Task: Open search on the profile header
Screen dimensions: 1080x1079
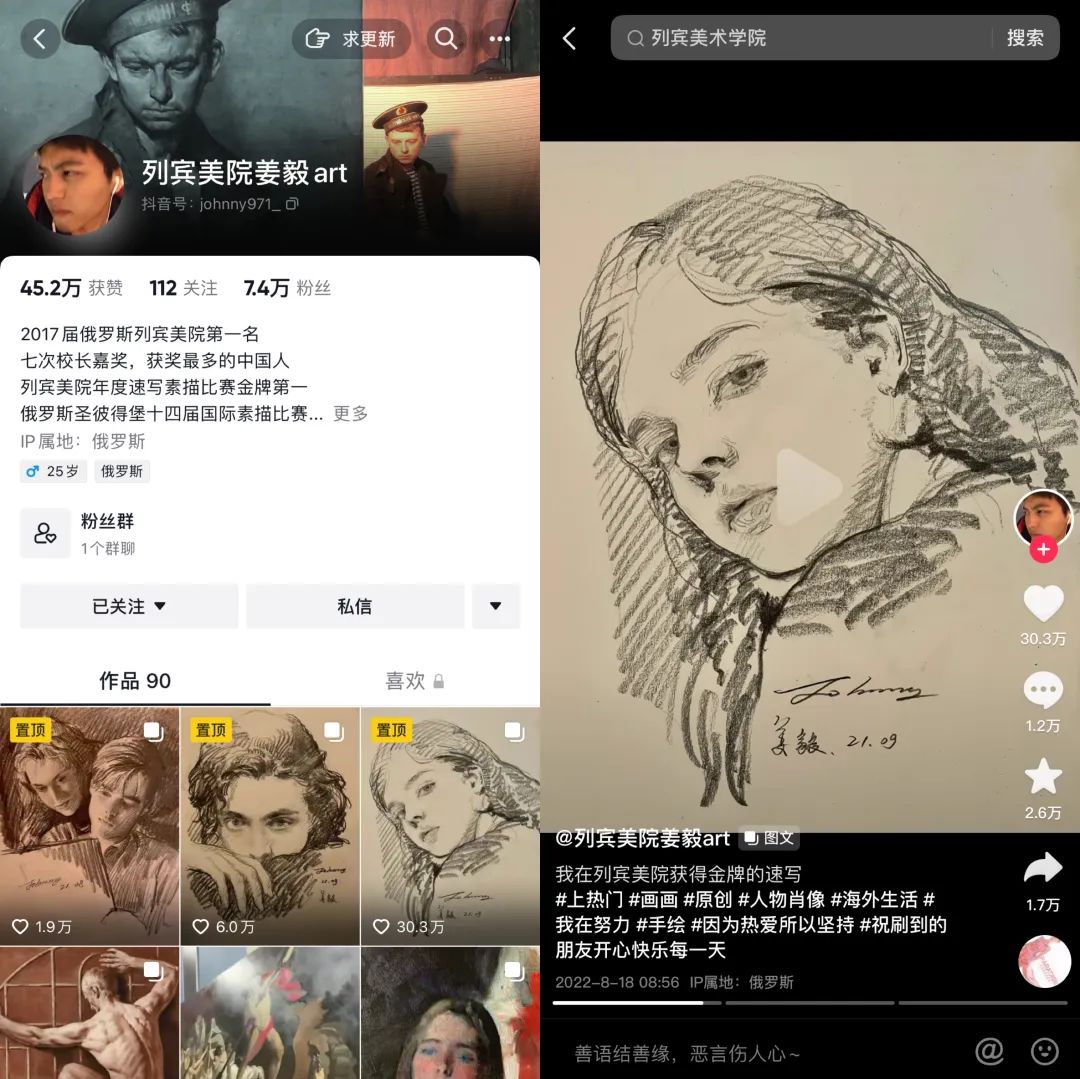Action: click(446, 39)
